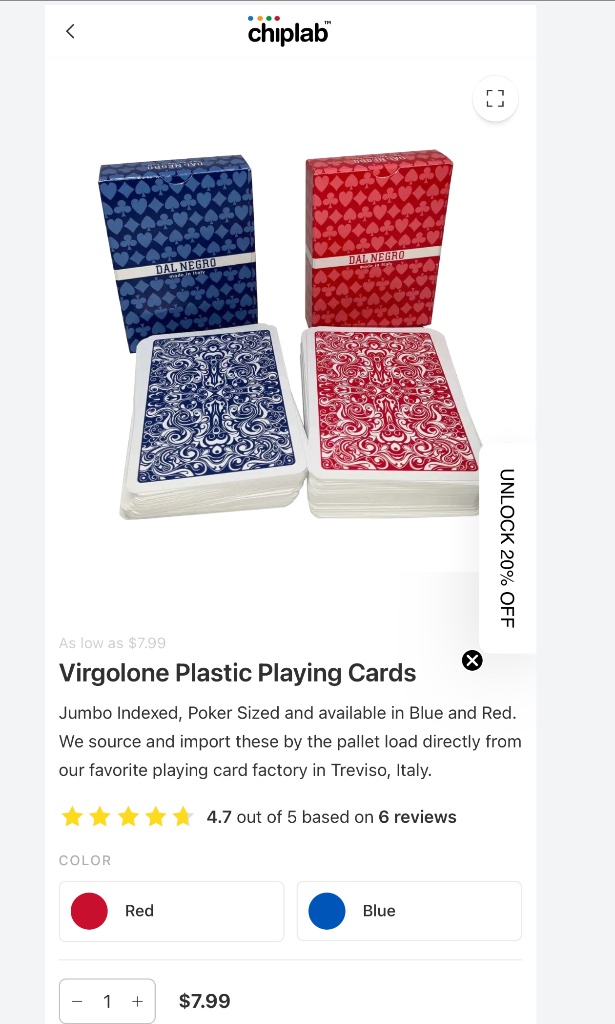The image size is (615, 1024).
Task: Open the 6 reviews rating link
Action: 417,817
